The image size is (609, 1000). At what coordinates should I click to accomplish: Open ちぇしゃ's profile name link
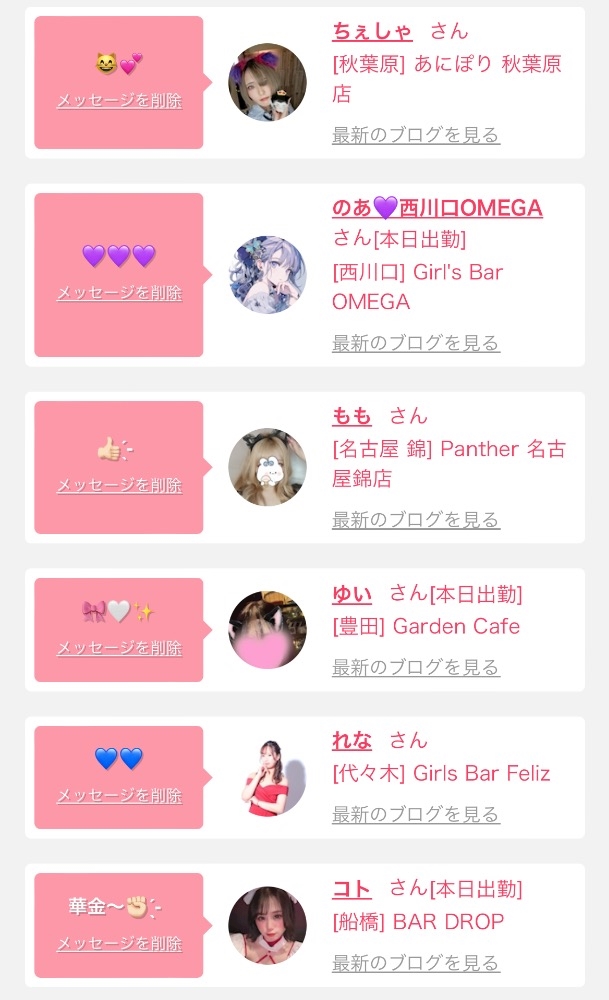pos(372,31)
